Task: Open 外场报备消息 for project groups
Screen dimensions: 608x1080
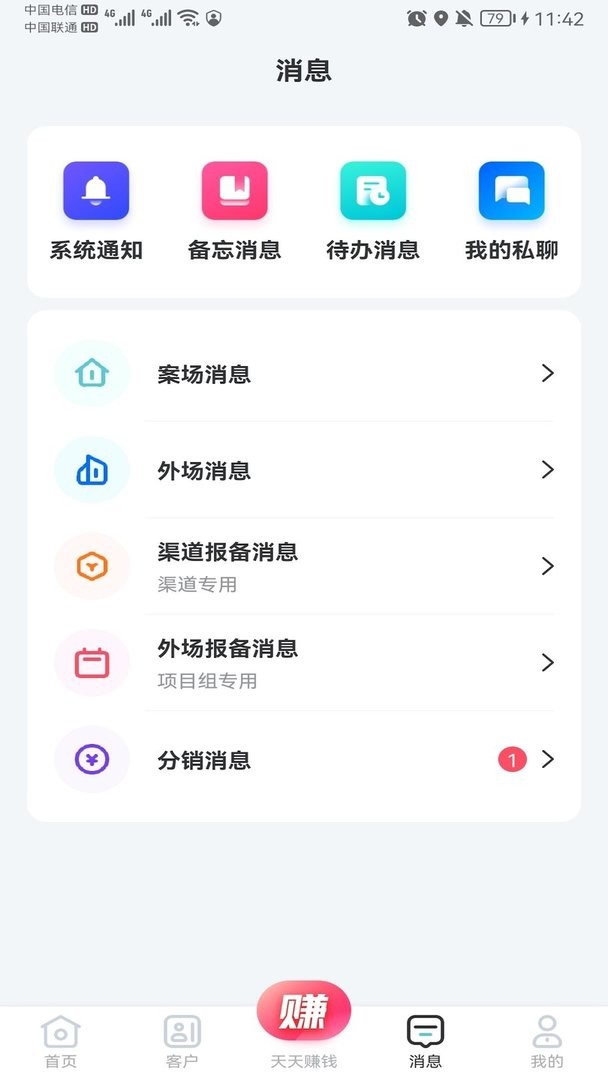Action: coord(304,662)
